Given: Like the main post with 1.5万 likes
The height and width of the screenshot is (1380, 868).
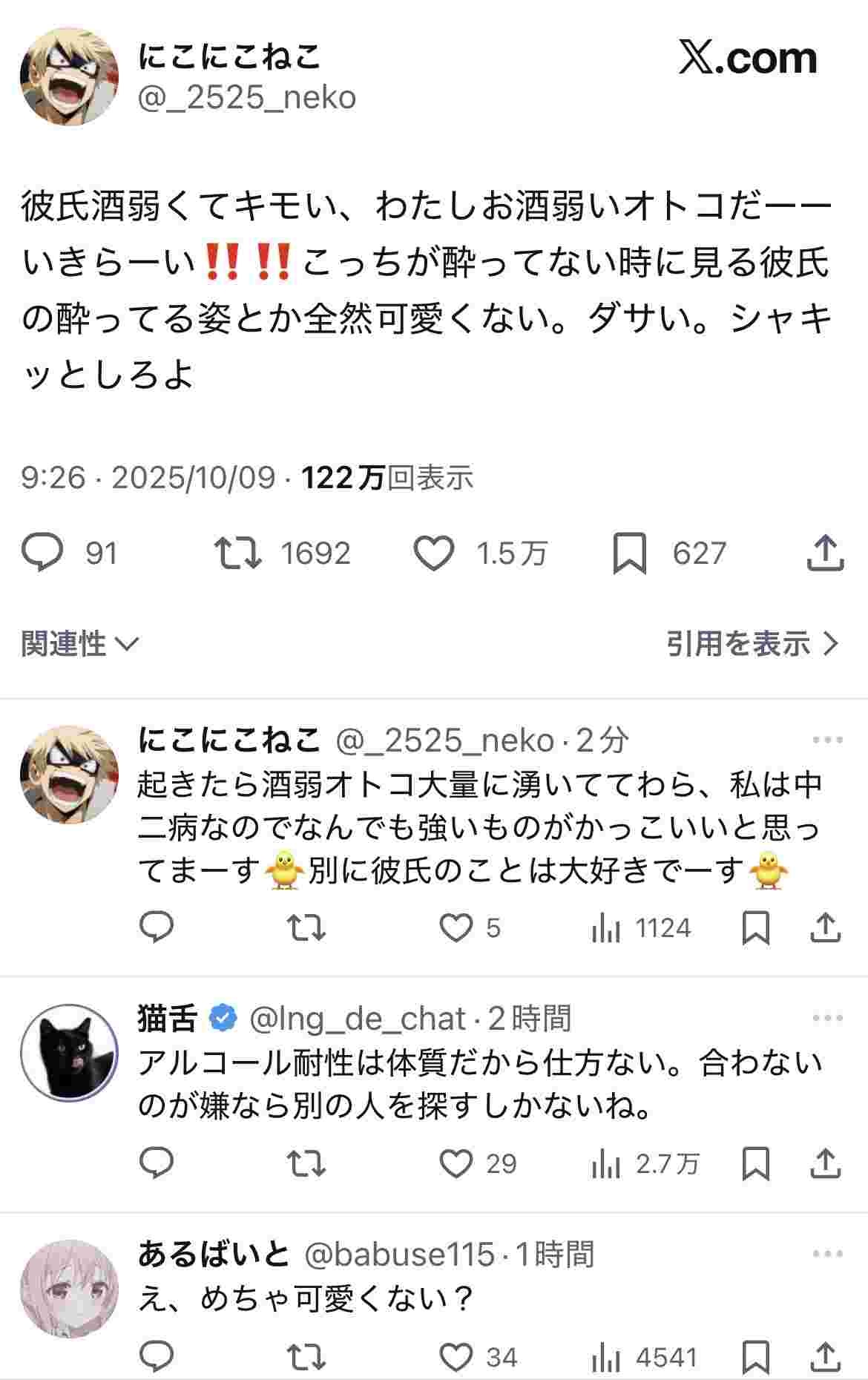Looking at the screenshot, I should pos(433,554).
